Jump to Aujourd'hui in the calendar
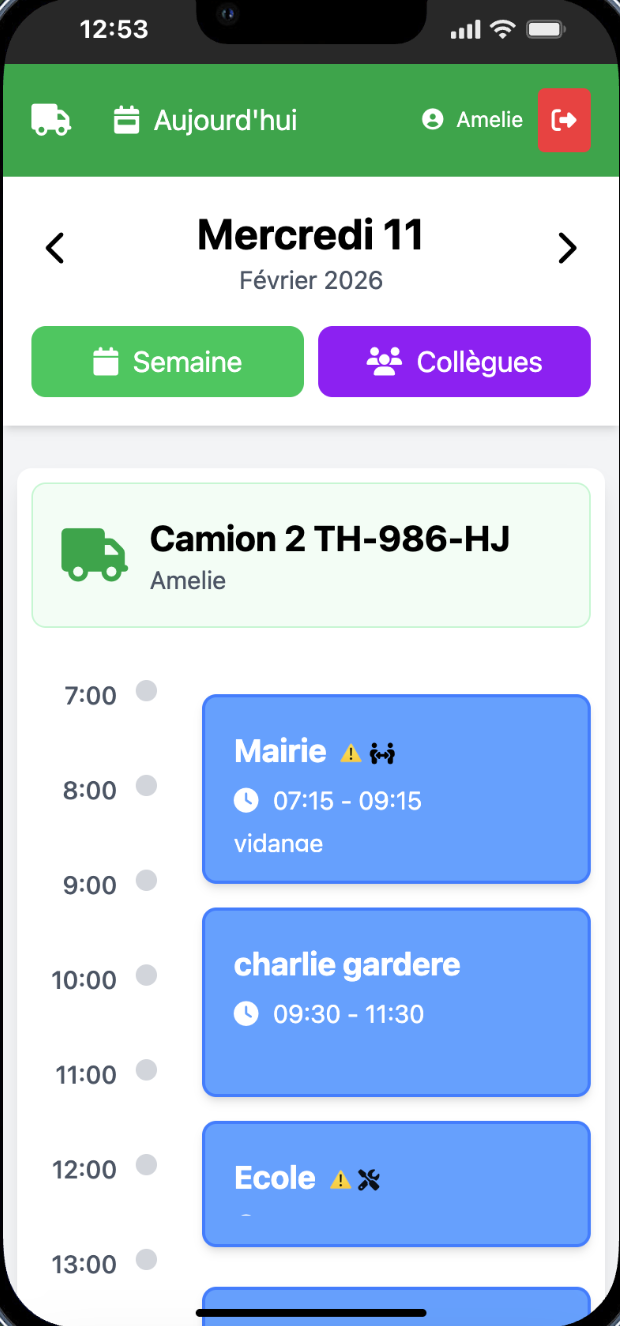 [205, 121]
